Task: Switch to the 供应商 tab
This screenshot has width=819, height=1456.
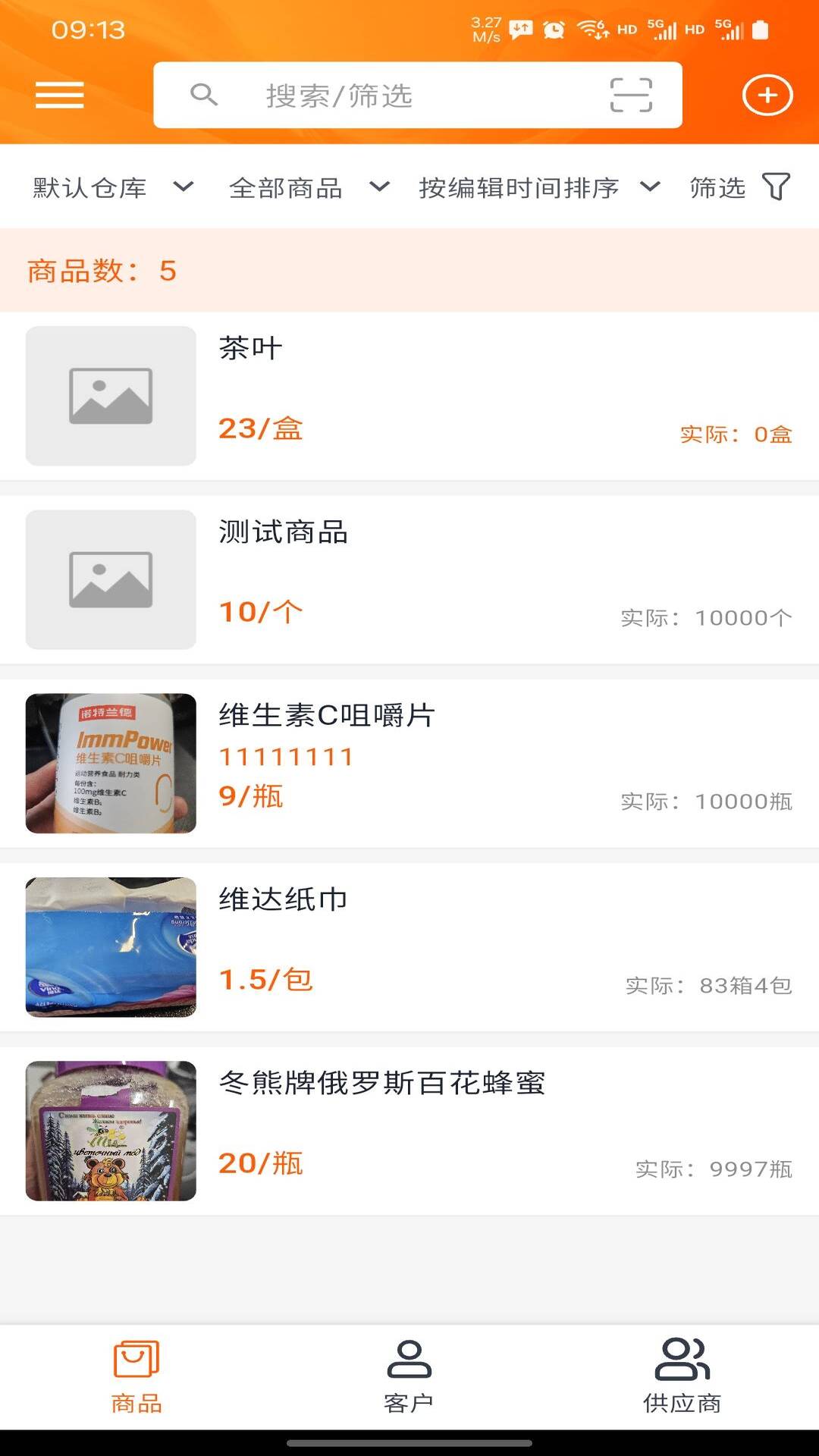Action: pos(681,1380)
